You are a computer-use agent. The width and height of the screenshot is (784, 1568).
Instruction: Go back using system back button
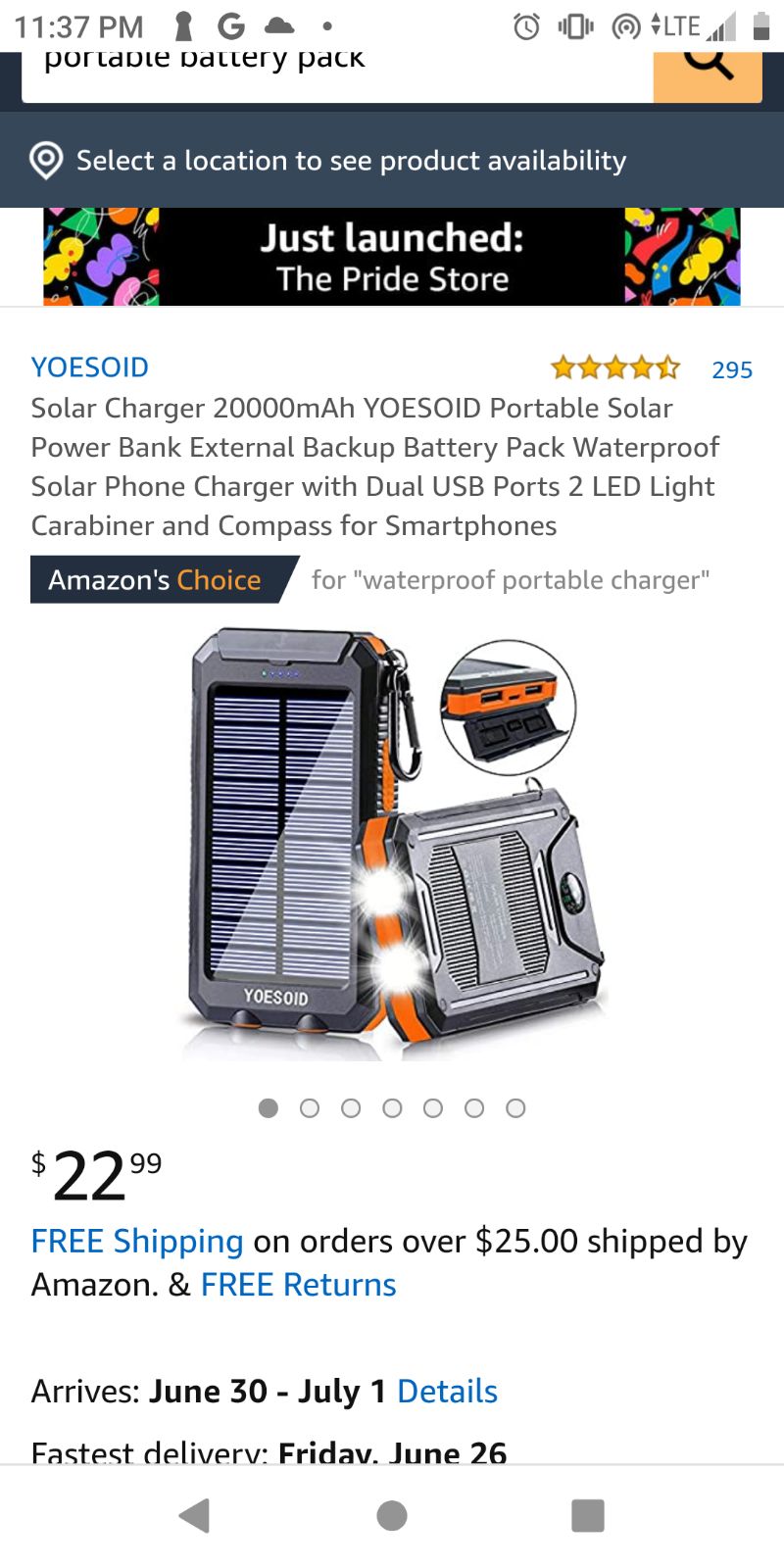click(195, 1515)
